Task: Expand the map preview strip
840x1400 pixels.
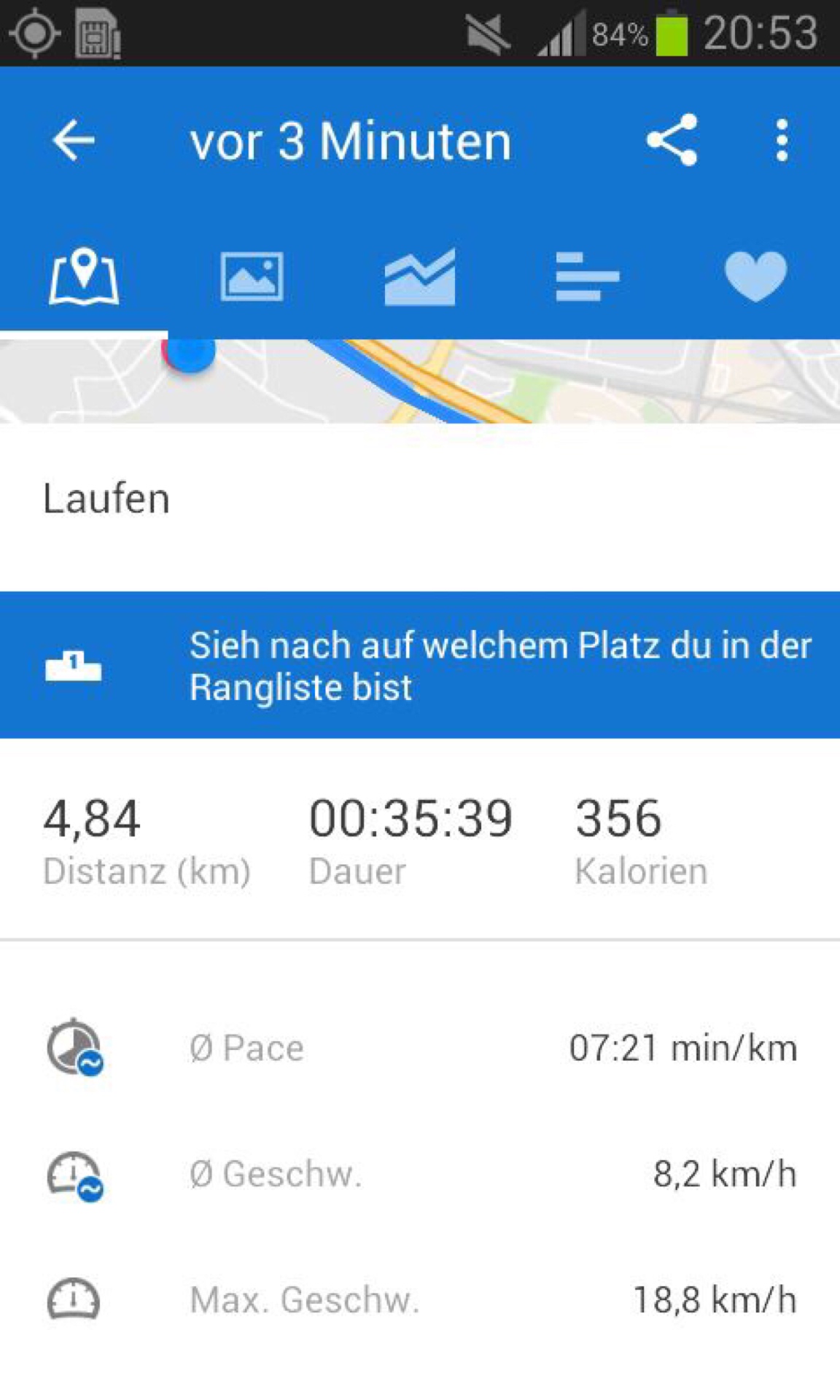Action: pos(420,379)
